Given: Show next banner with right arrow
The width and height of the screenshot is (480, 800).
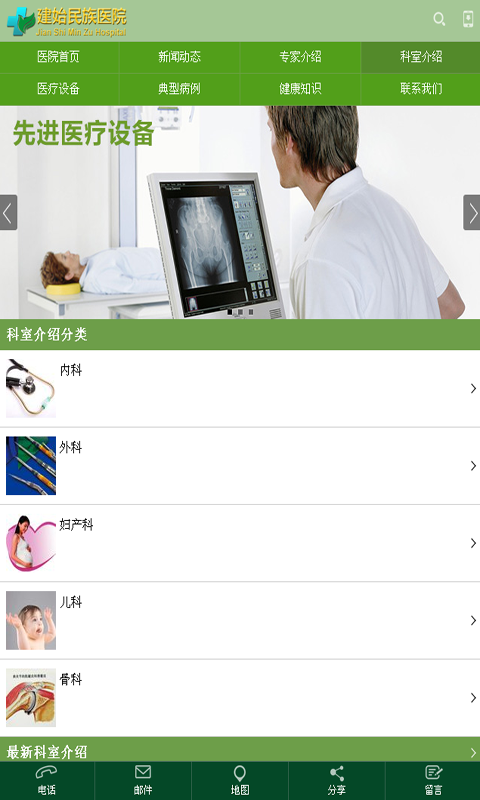Looking at the screenshot, I should 472,212.
